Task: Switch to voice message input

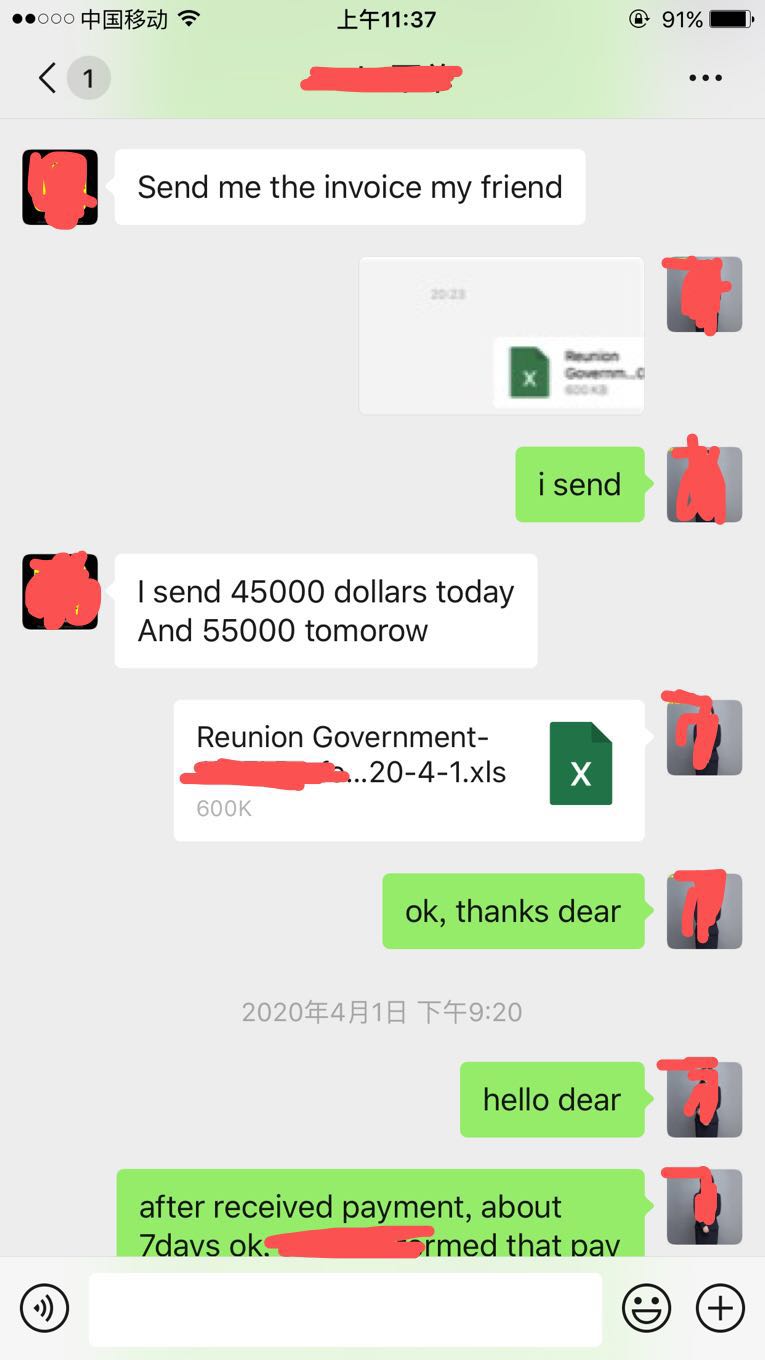Action: pos(44,1307)
